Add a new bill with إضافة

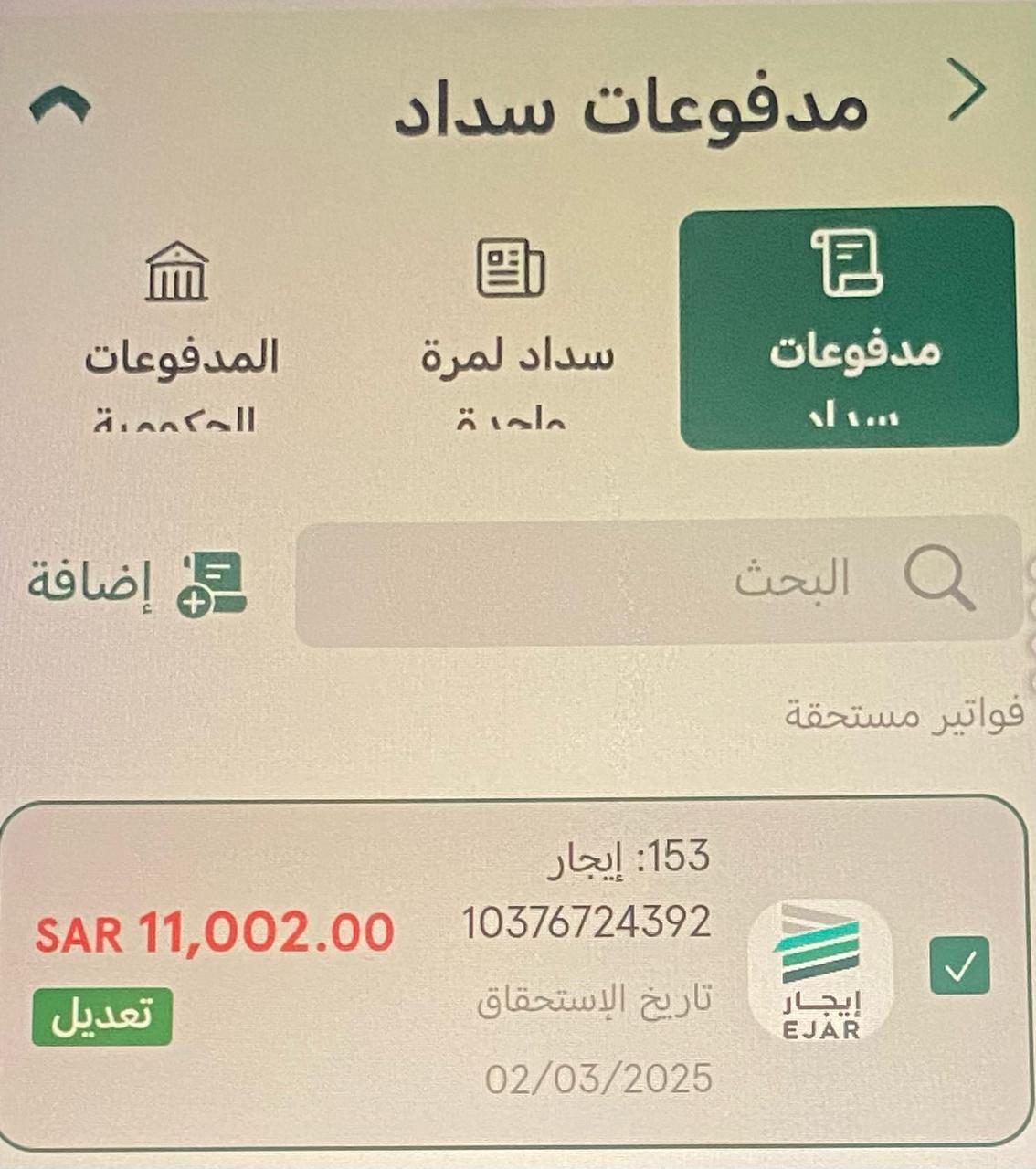click(137, 583)
